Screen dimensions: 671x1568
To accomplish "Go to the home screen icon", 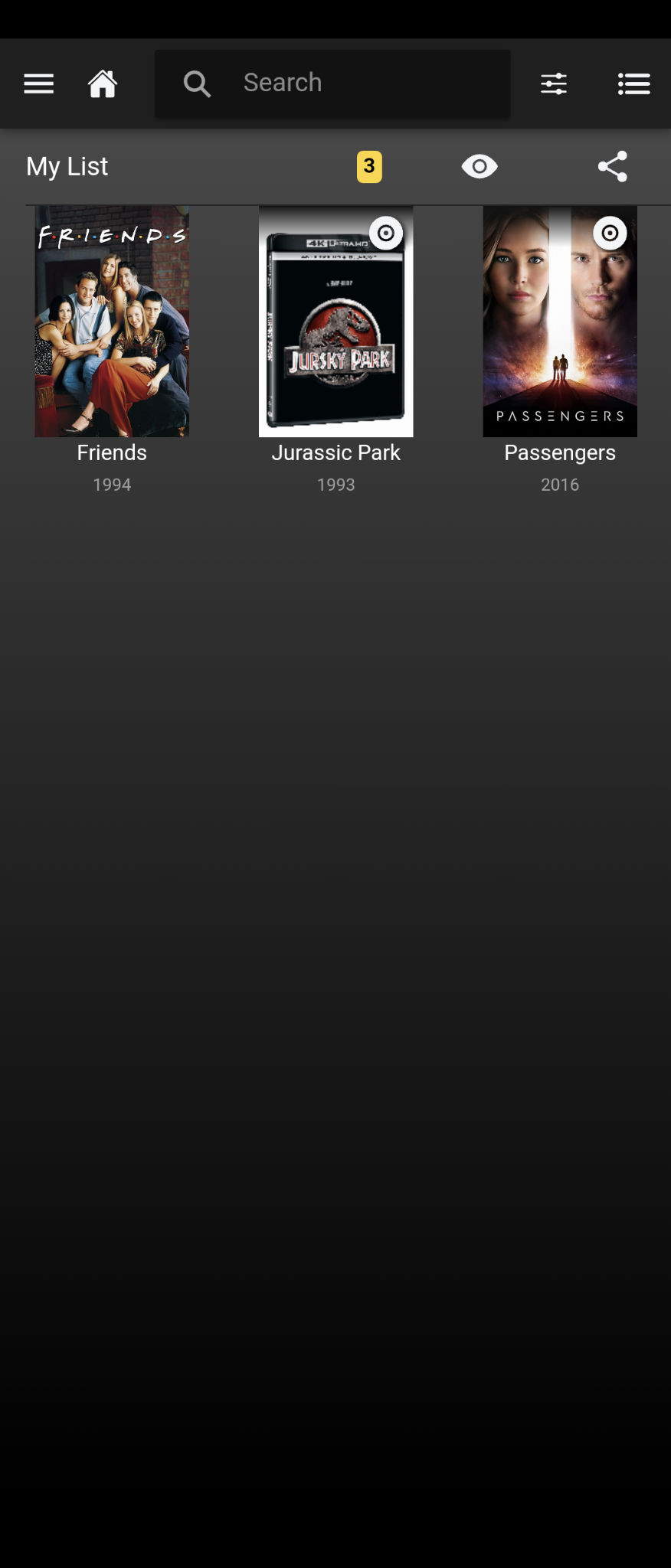I will coord(103,83).
